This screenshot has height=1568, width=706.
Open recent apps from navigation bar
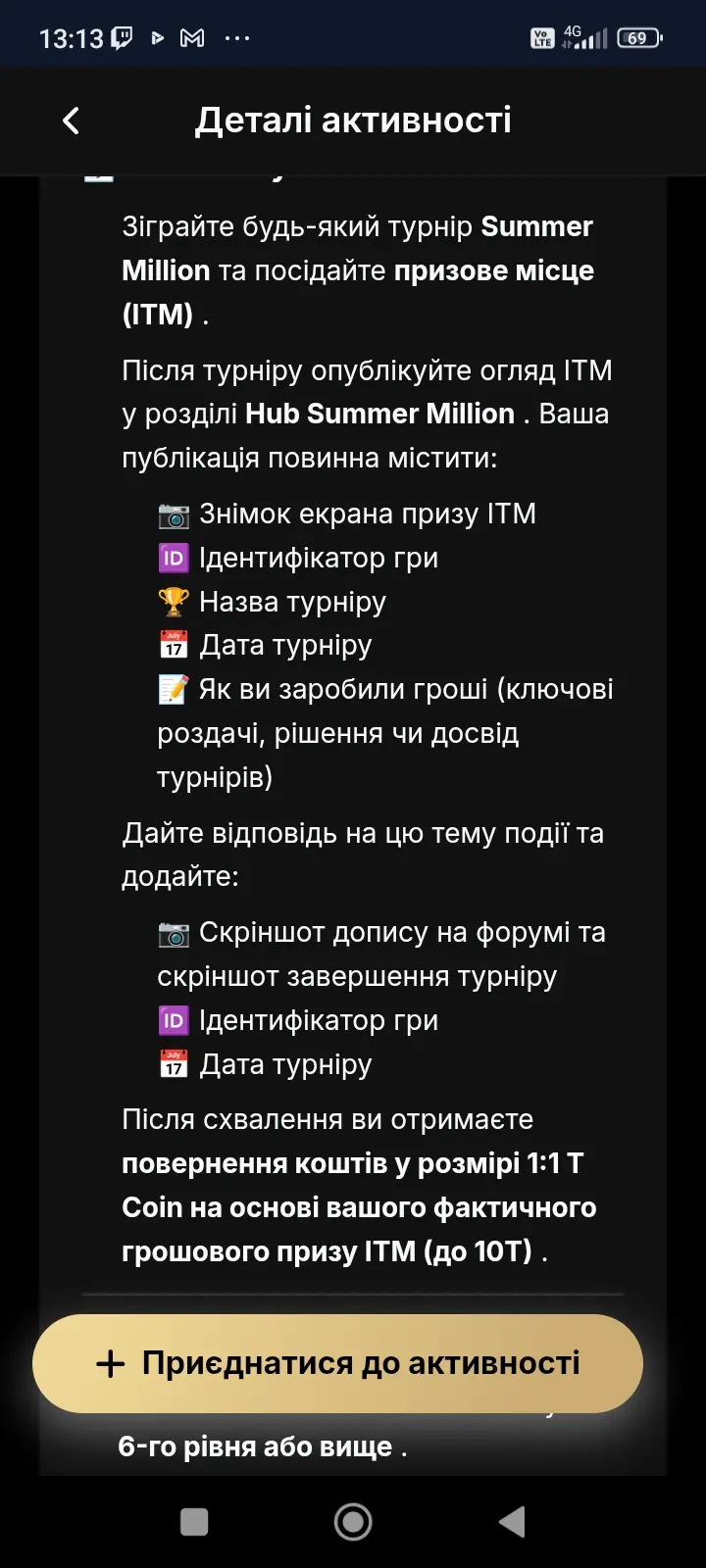pyautogui.click(x=194, y=1522)
